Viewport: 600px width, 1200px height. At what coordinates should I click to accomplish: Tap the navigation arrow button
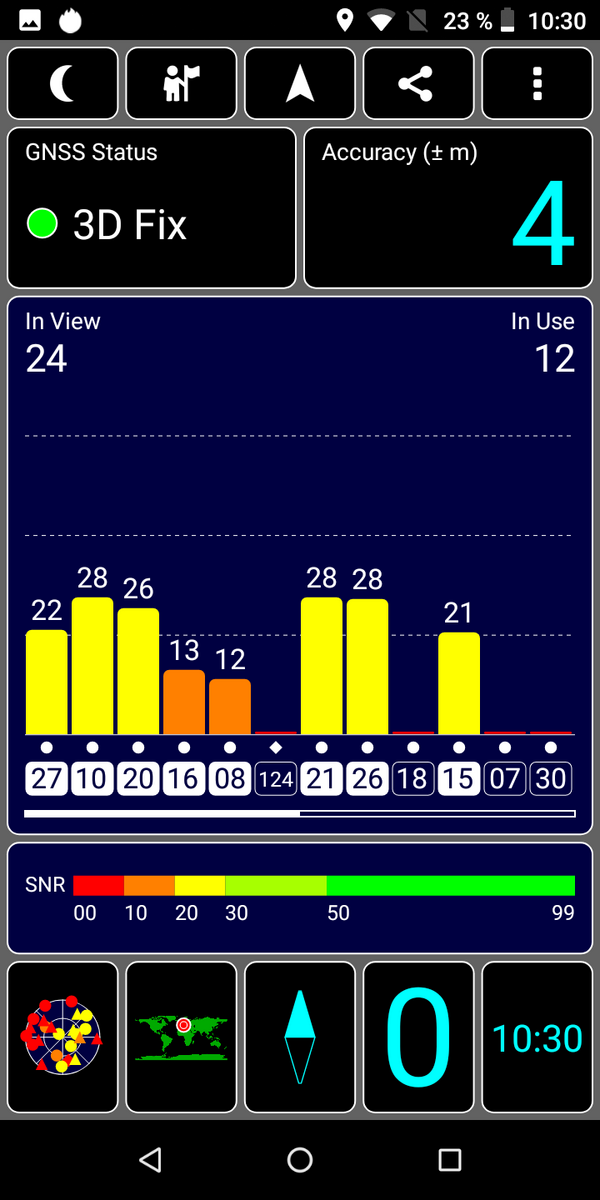click(300, 84)
